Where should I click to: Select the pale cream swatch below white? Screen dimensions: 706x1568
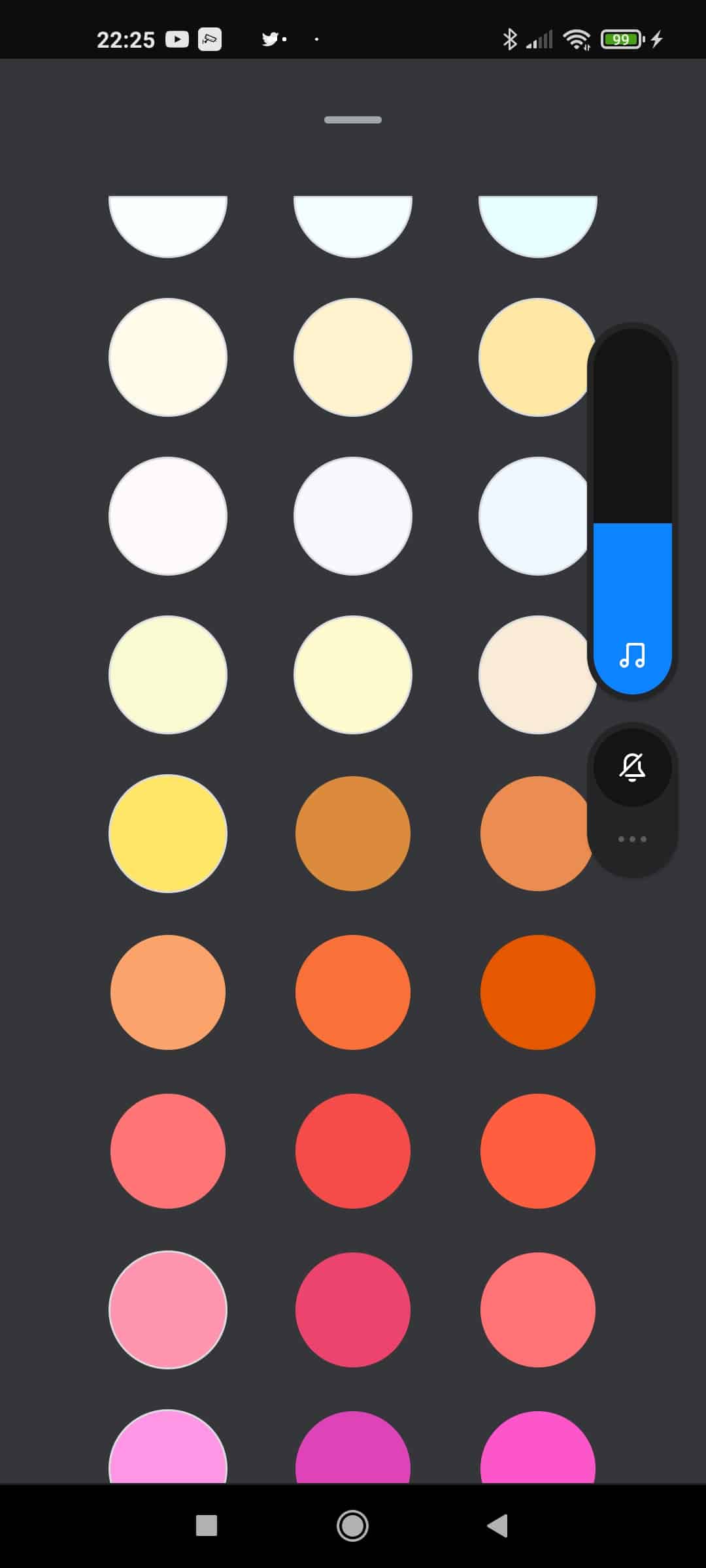168,357
